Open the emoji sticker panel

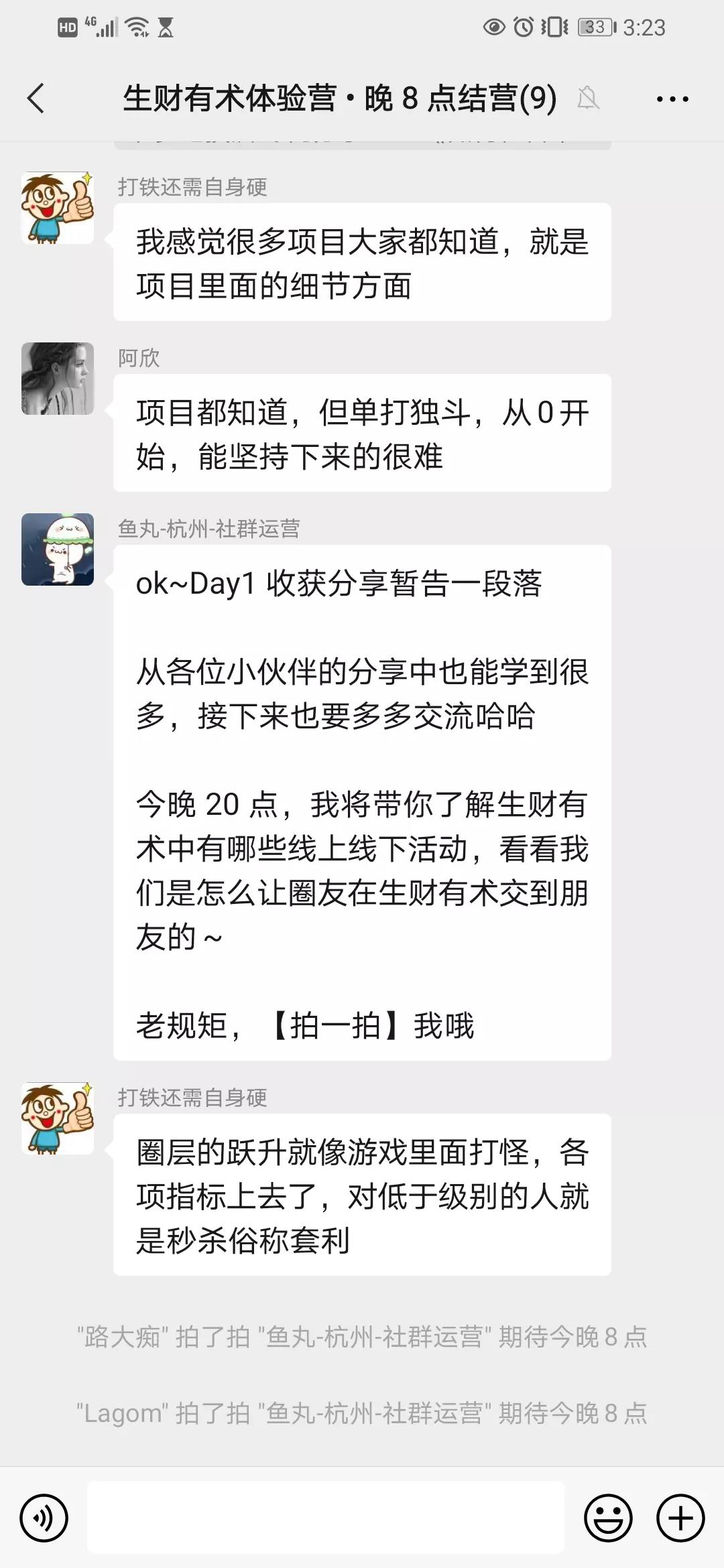(608, 1518)
